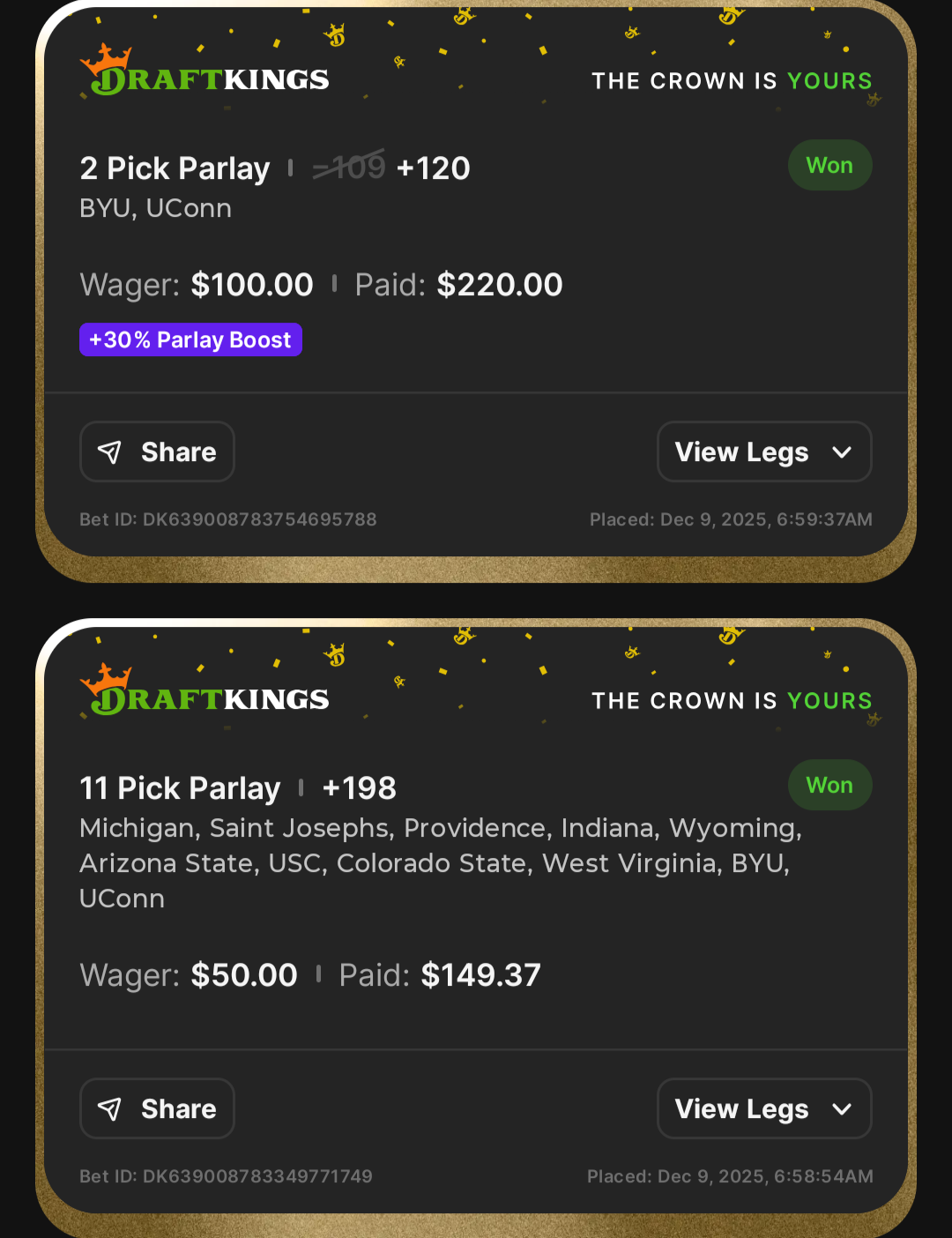Share the 11 Pick Parlay bet slip

(157, 1108)
